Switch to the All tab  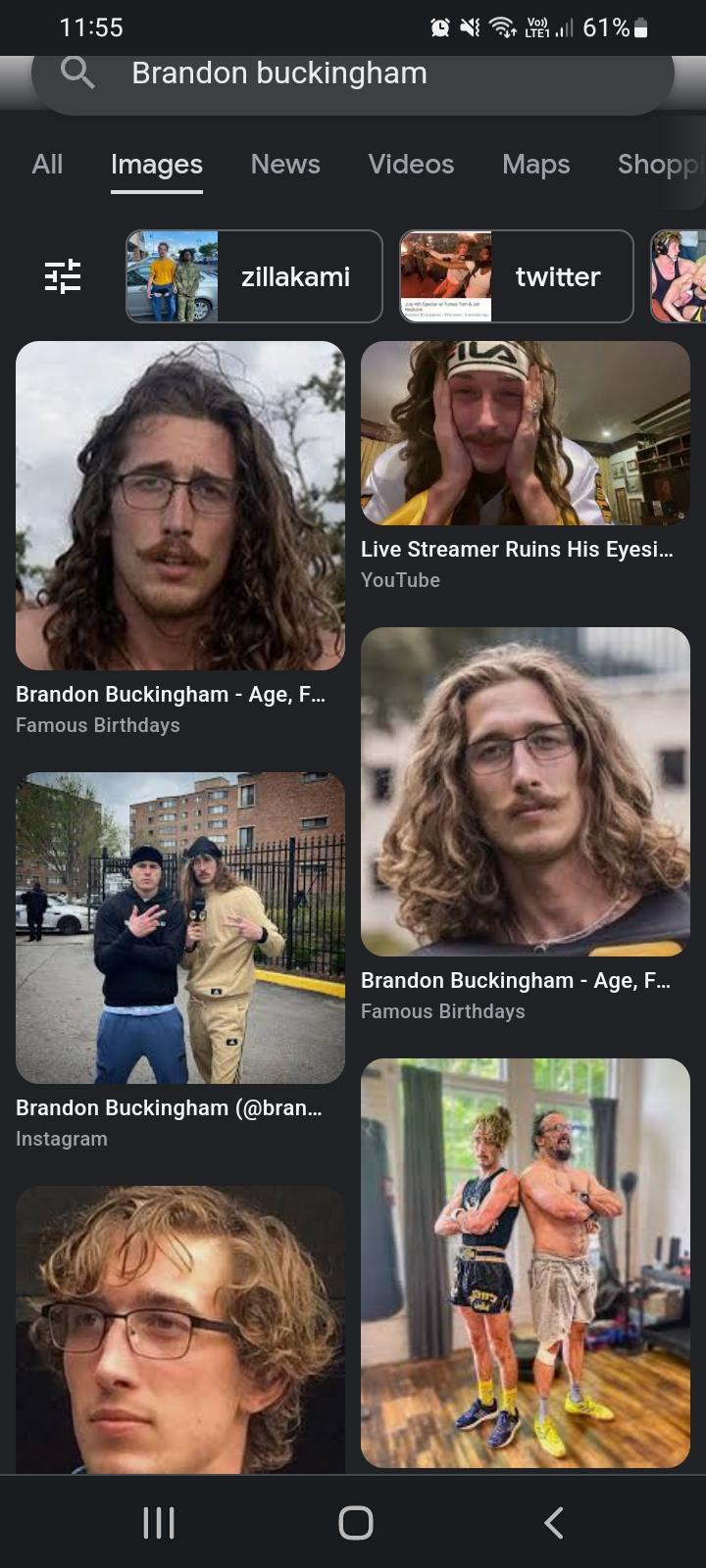(47, 164)
